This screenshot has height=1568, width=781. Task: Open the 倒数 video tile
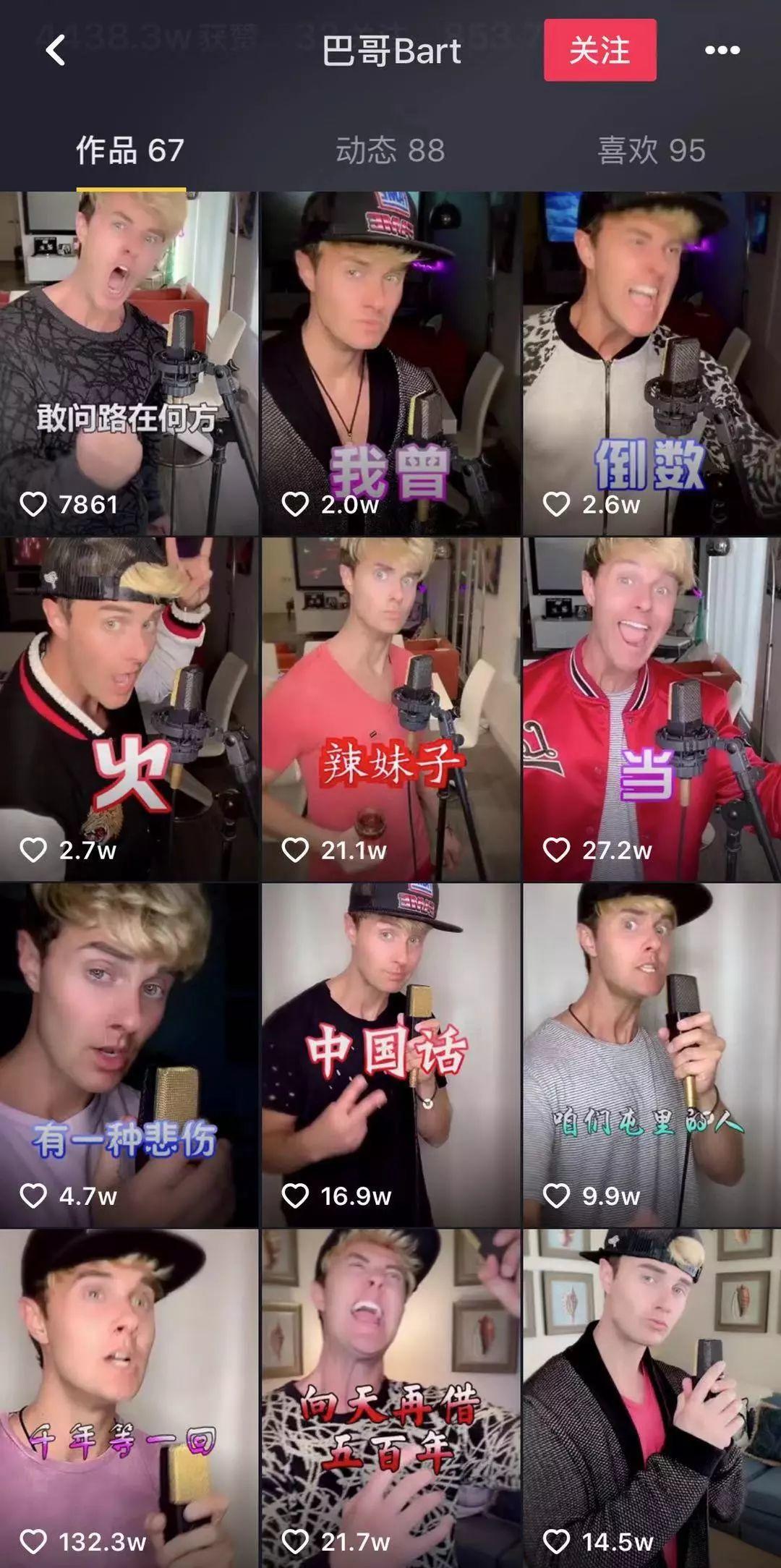pyautogui.click(x=652, y=362)
